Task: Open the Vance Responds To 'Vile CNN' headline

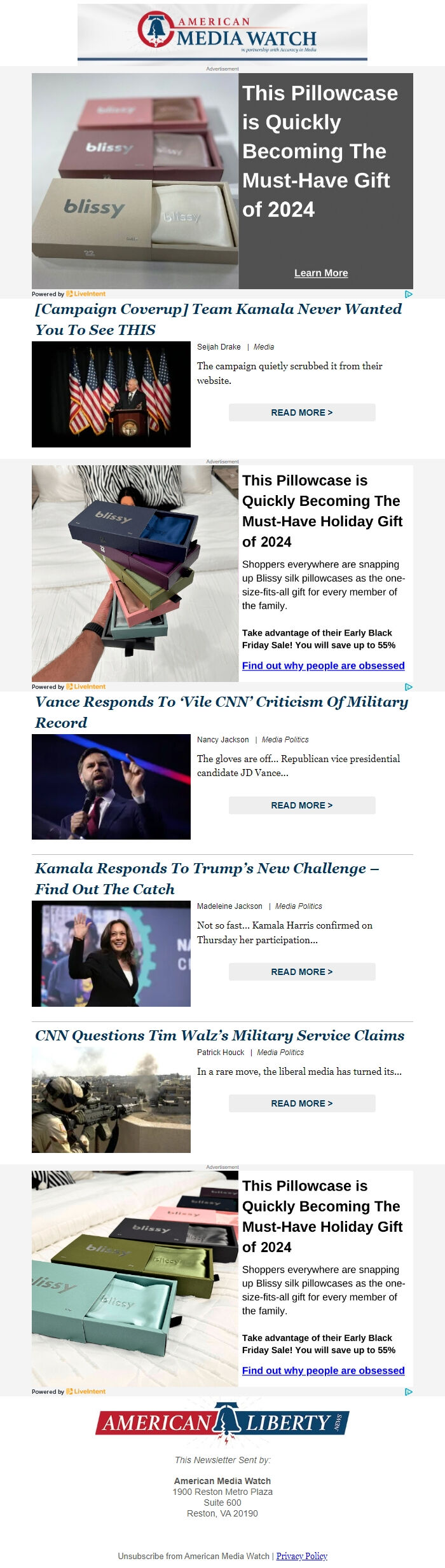Action: pos(221,712)
